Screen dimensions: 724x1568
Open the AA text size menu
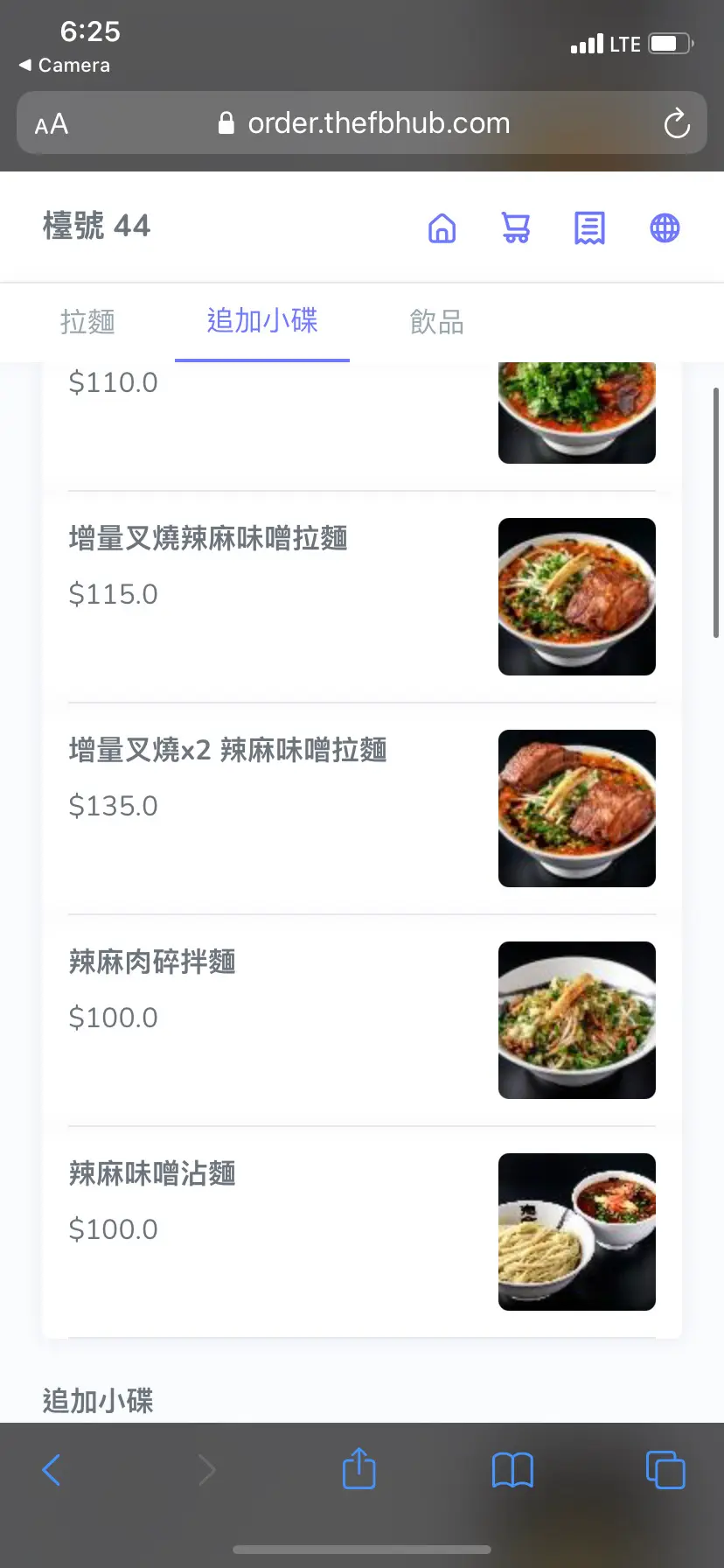tap(52, 124)
